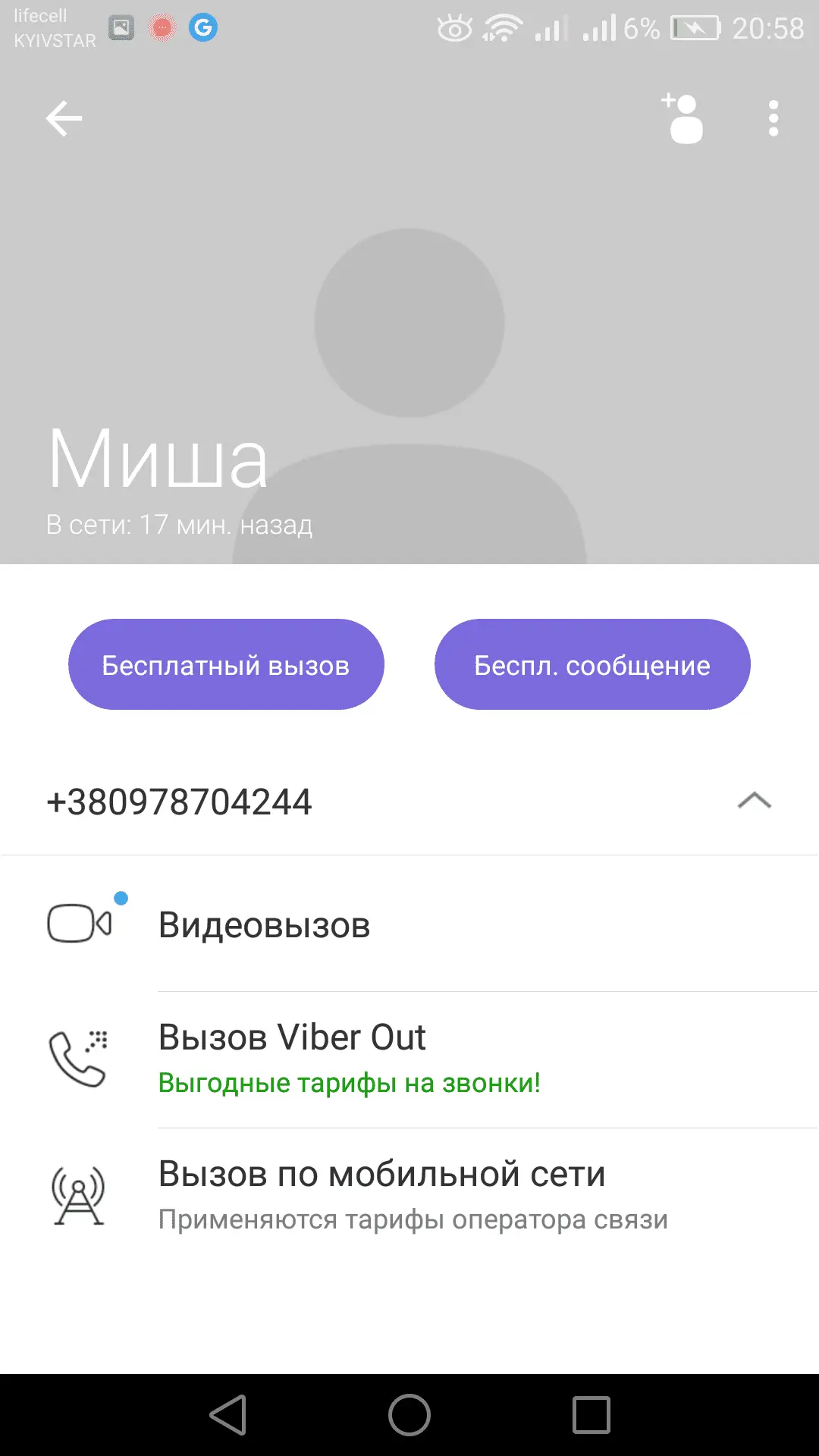Go back using the arrow icon
Screen dimensions: 819x1456
(x=64, y=119)
